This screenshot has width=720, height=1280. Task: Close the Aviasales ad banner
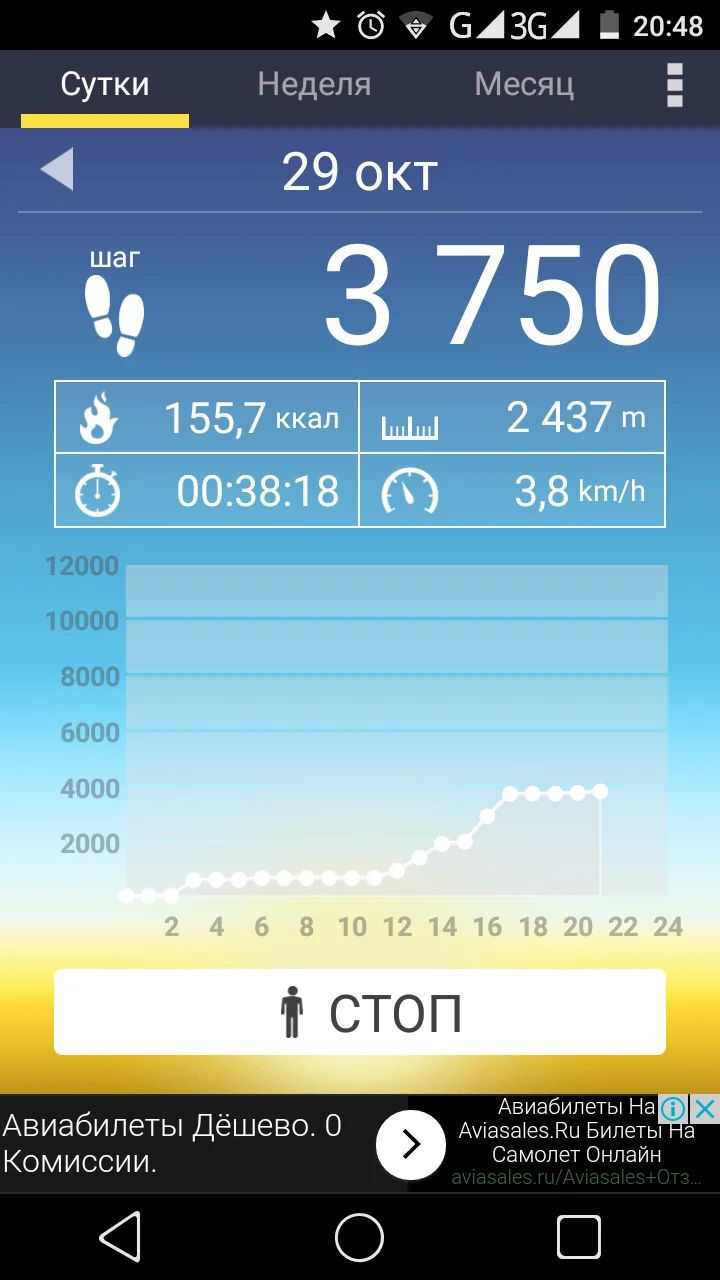[705, 1108]
